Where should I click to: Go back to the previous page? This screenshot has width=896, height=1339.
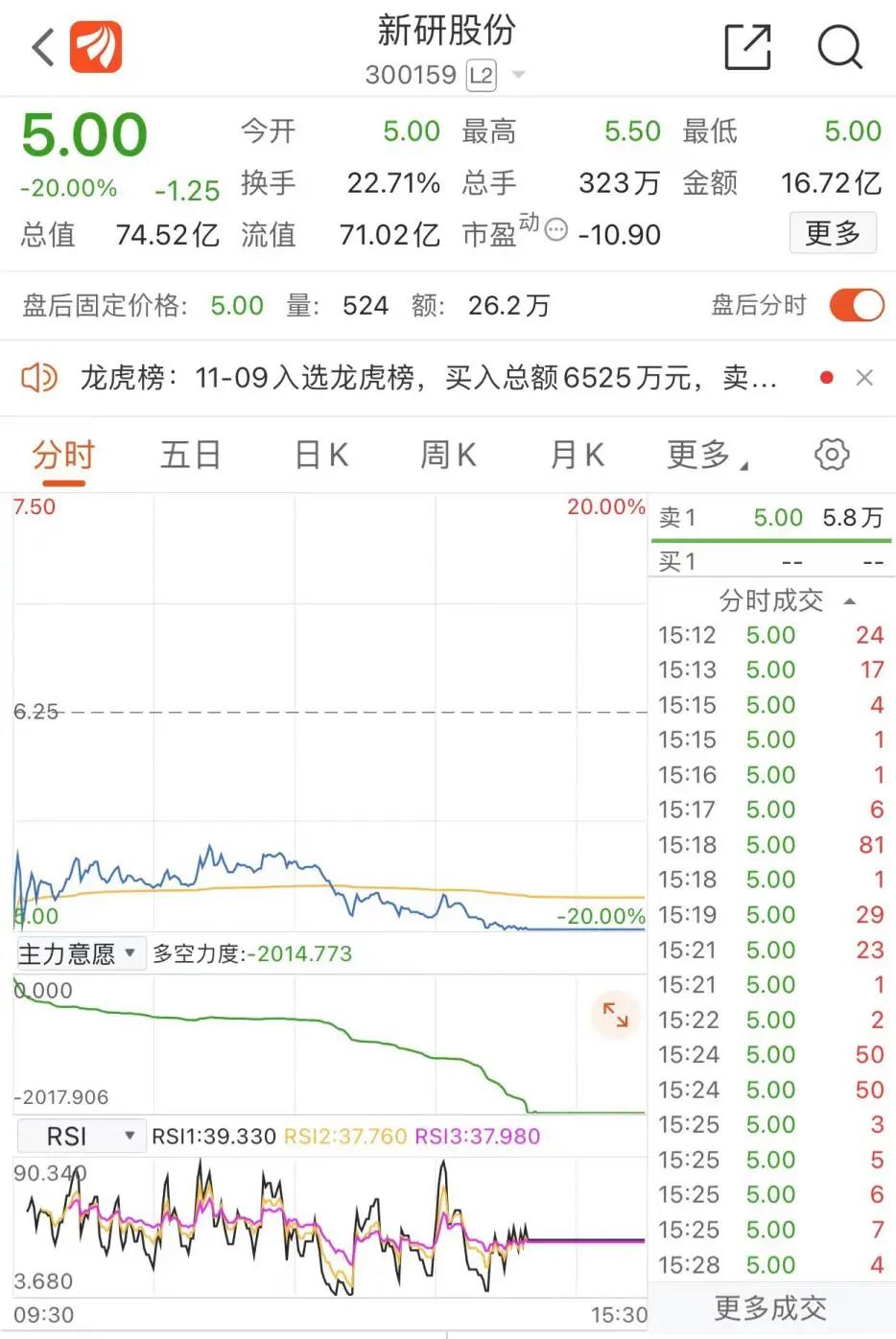point(42,47)
